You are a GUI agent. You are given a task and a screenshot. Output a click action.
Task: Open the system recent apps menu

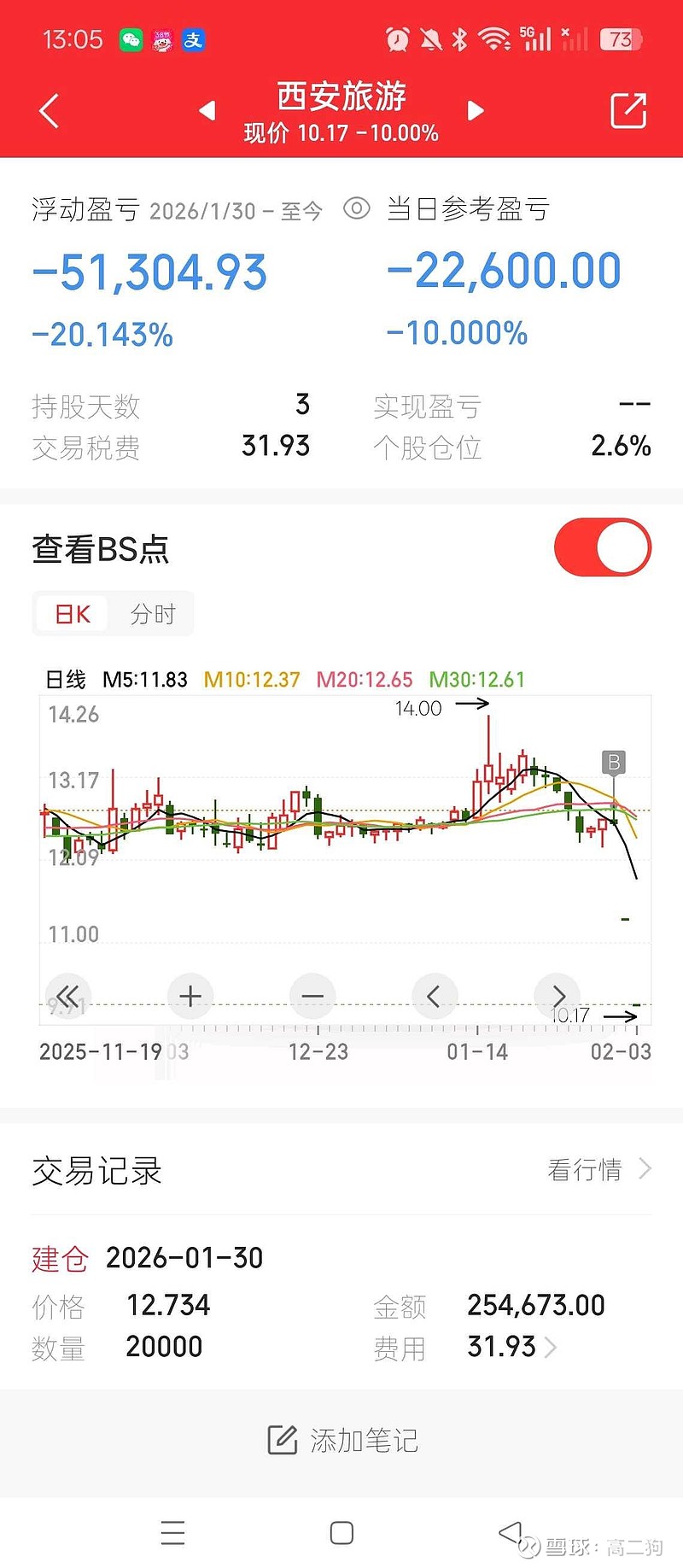(x=172, y=1533)
